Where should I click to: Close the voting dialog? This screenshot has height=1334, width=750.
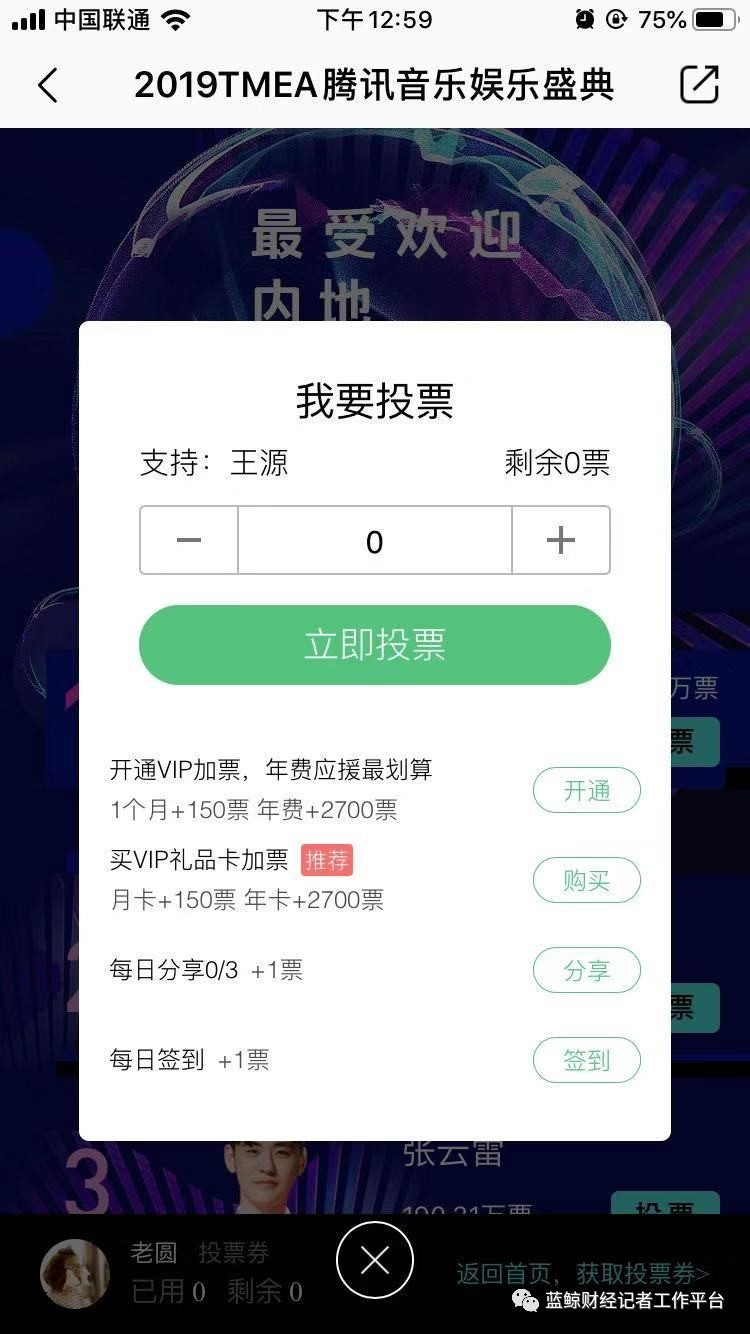pyautogui.click(x=375, y=1261)
